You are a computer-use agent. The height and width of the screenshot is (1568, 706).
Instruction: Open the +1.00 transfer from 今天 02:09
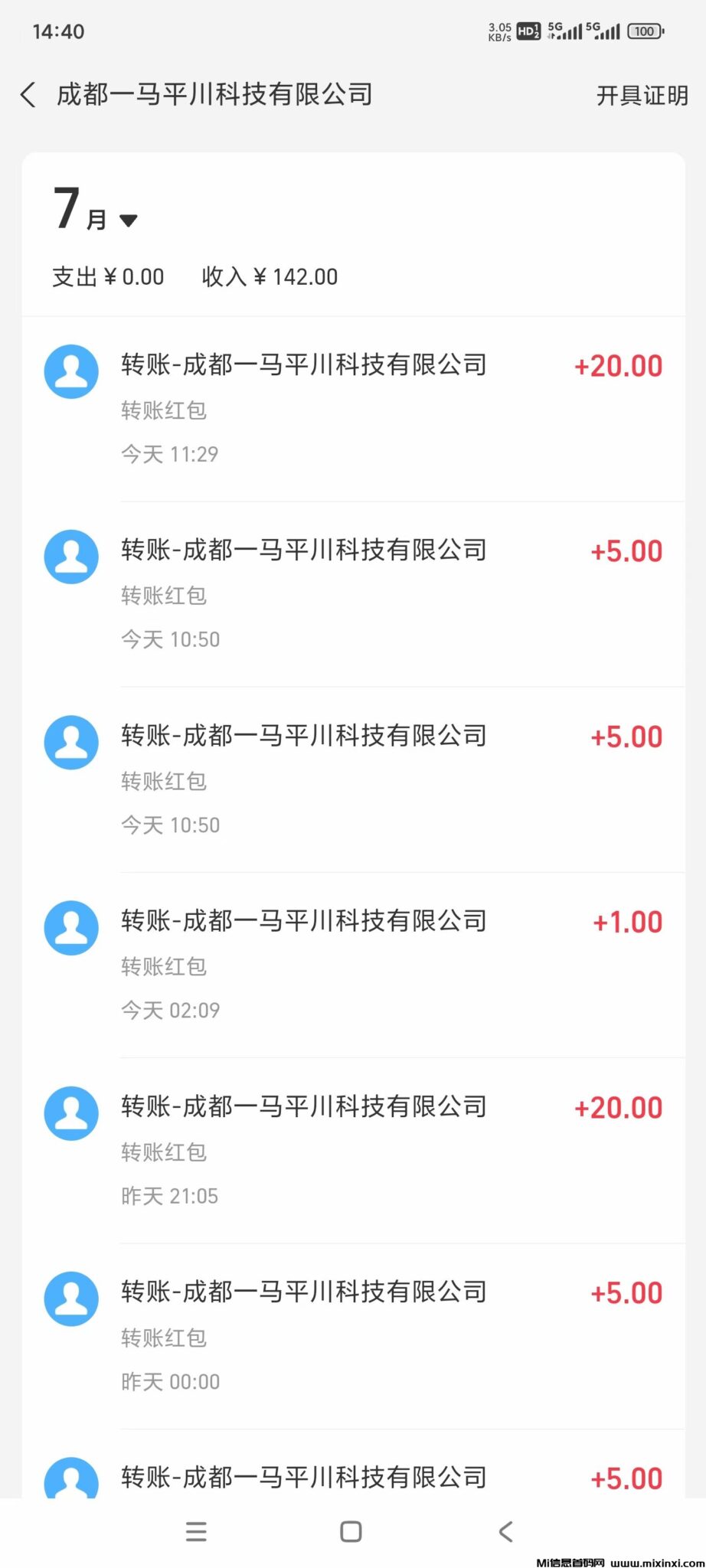(352, 965)
